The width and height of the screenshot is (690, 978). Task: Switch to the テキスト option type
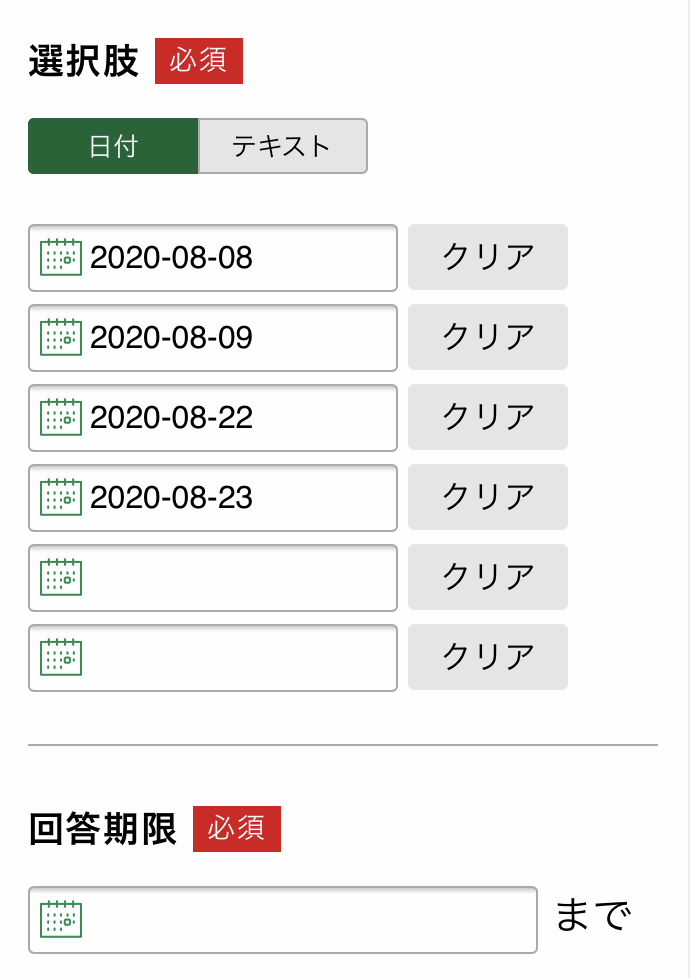point(282,146)
